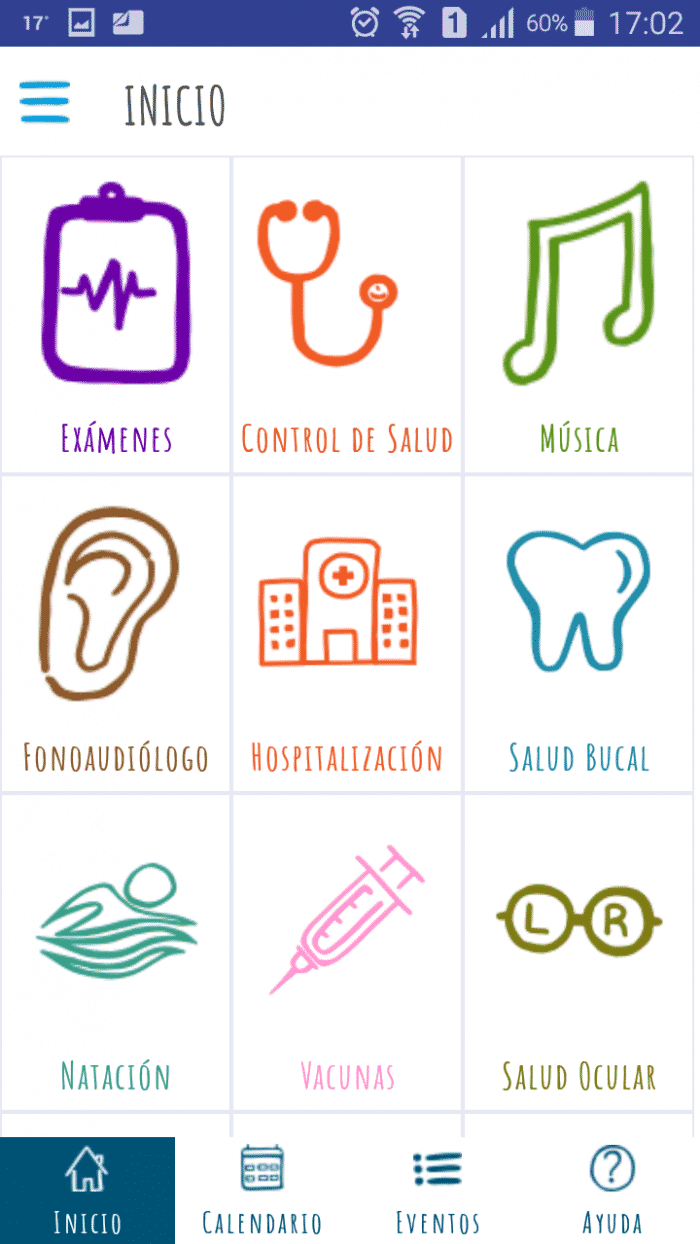Open the Ayuda help tab
This screenshot has height=1244, width=700.
pyautogui.click(x=612, y=1190)
